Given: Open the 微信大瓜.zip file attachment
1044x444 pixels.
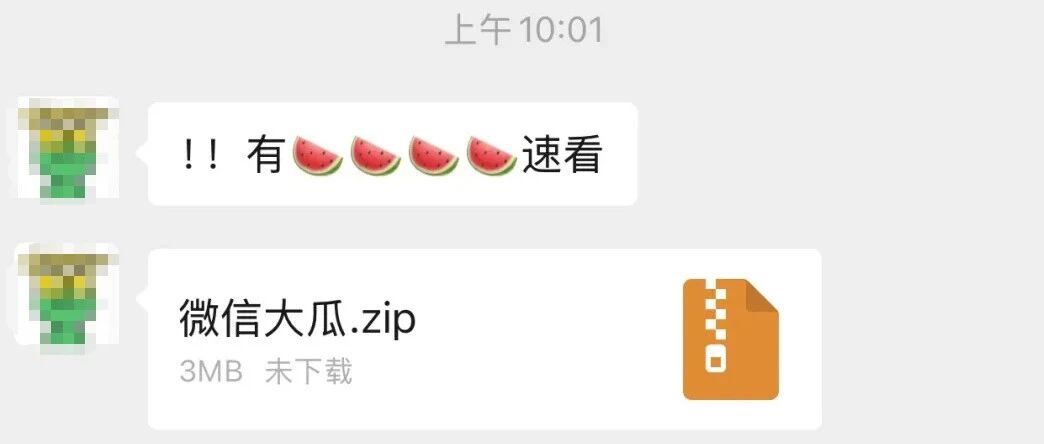Looking at the screenshot, I should pos(484,339).
